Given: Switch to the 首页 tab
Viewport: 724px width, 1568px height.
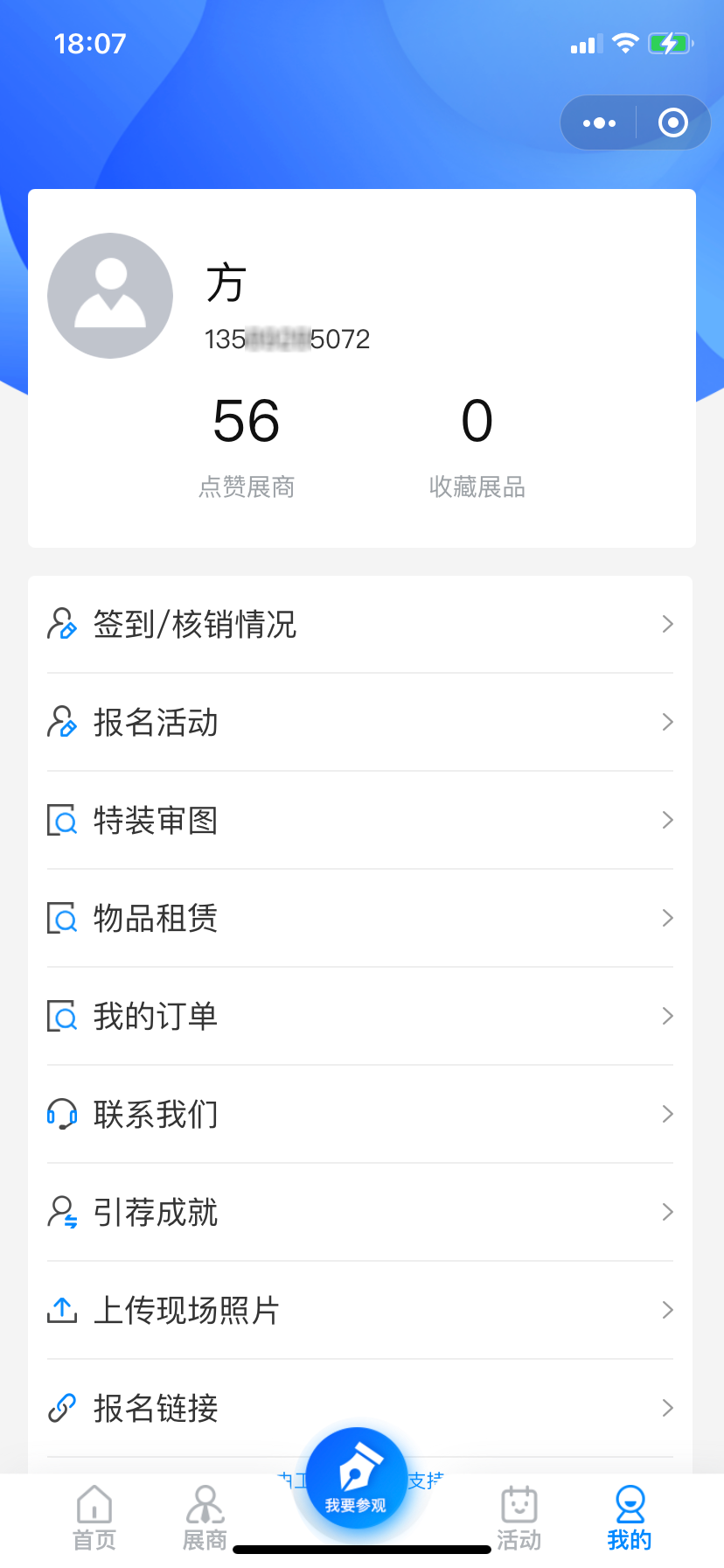Looking at the screenshot, I should (x=94, y=1518).
